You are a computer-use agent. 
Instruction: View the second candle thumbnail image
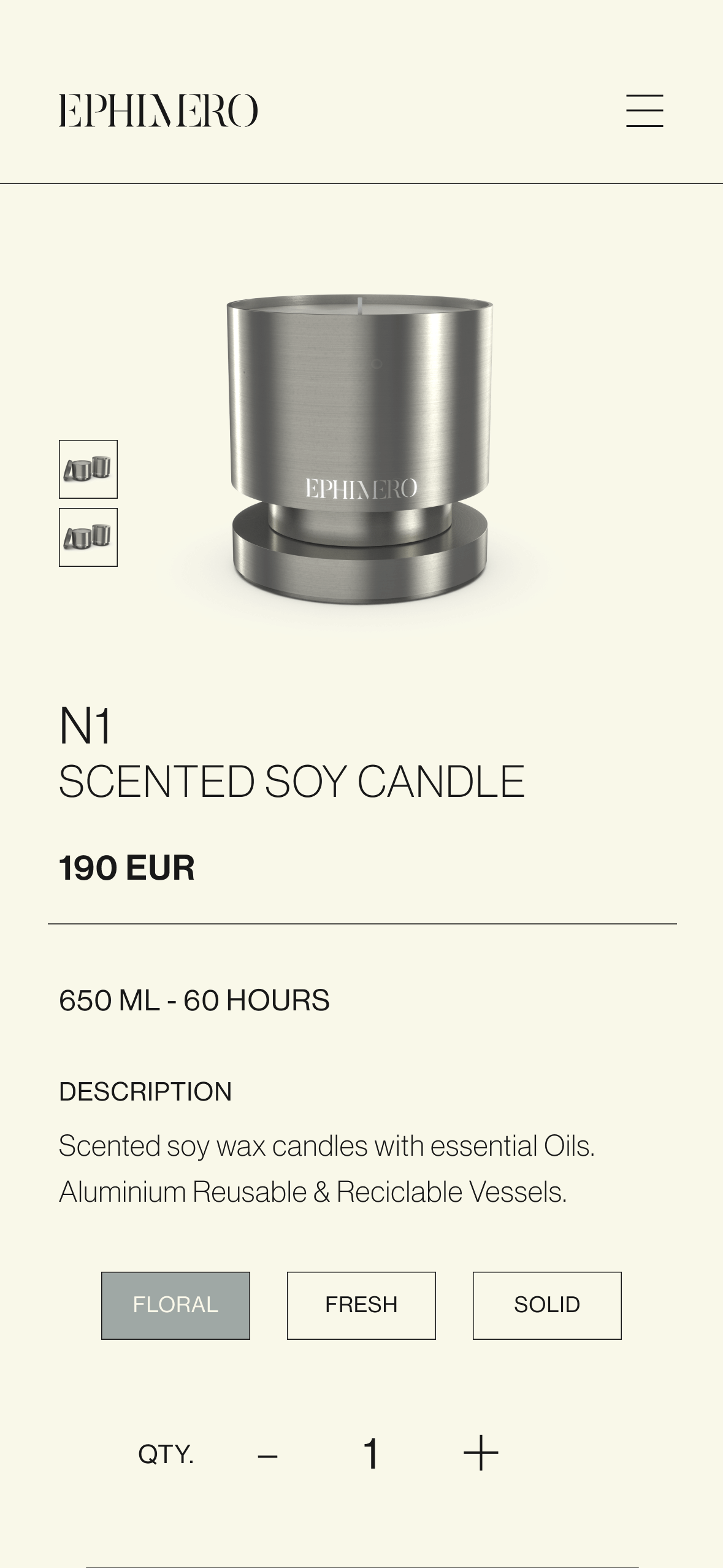(88, 537)
